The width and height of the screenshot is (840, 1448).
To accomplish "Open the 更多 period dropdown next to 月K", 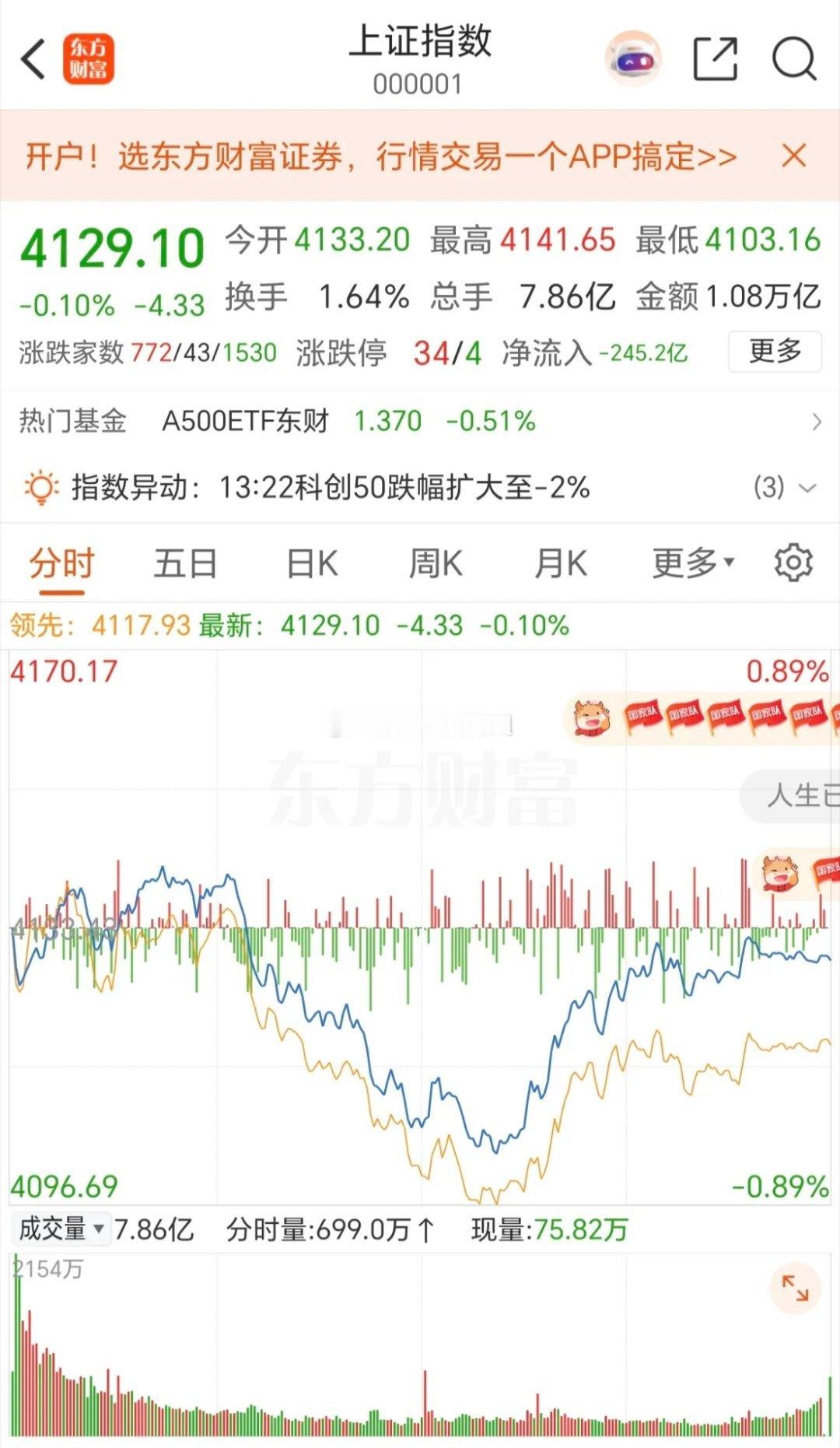I will click(691, 563).
